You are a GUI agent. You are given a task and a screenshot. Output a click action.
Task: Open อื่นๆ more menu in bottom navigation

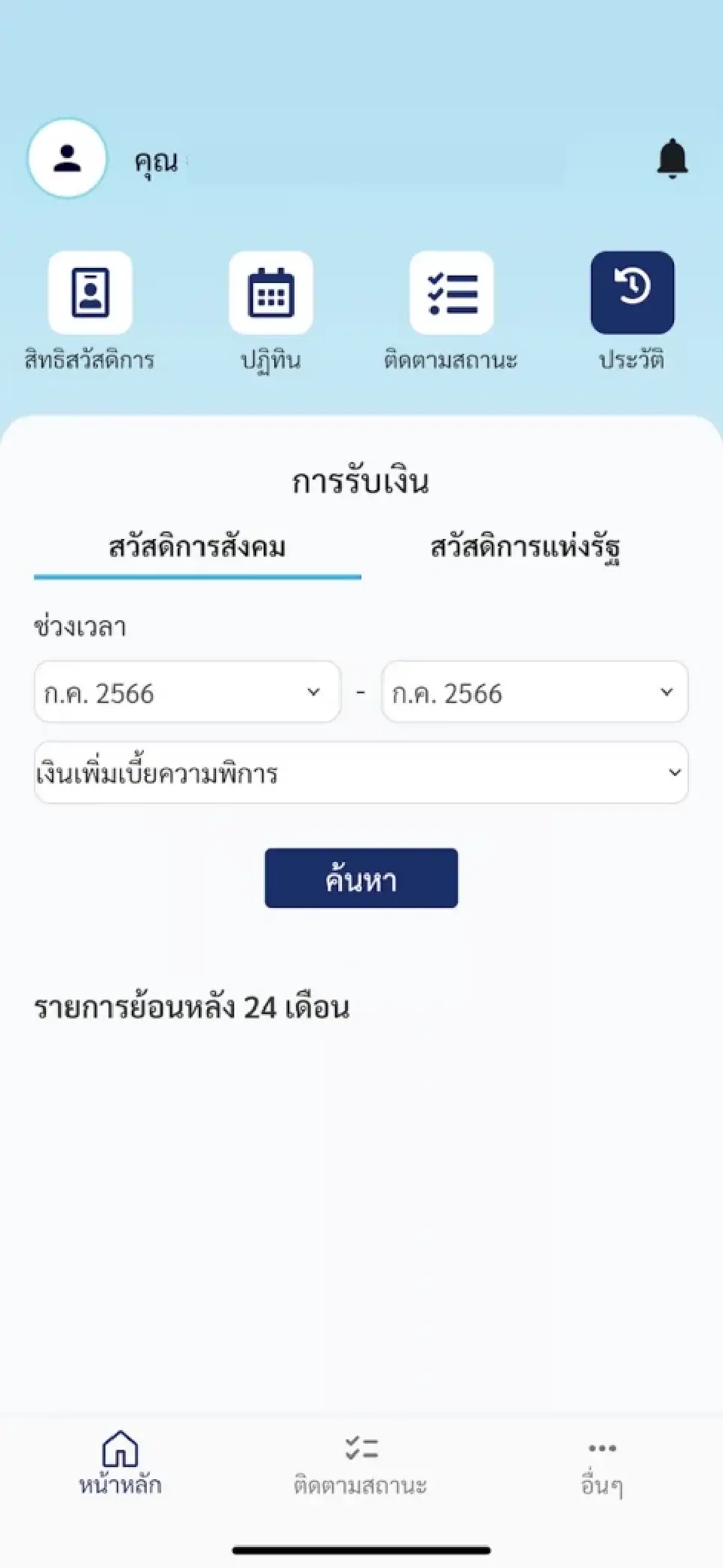pyautogui.click(x=602, y=1463)
